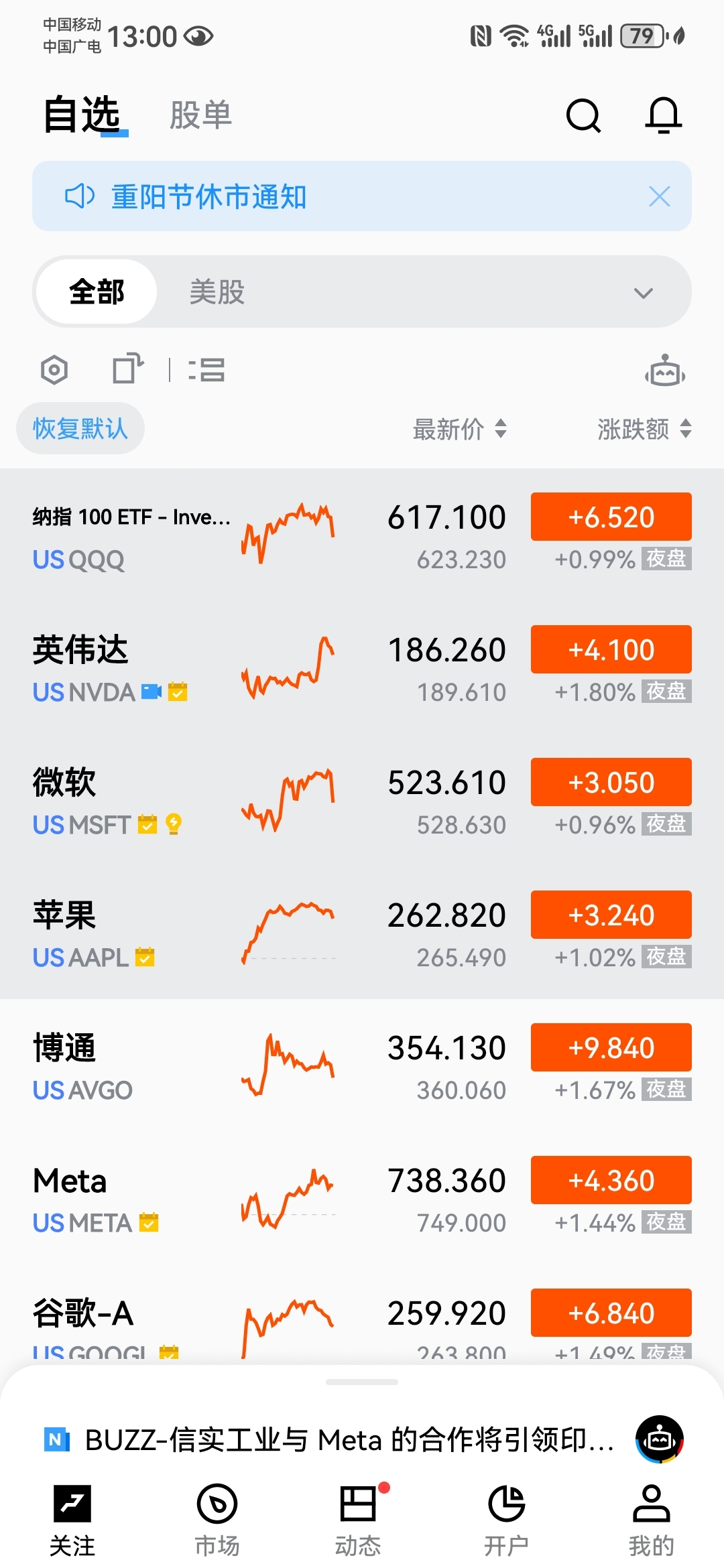Expand the watchlist group dropdown chevron

tap(643, 293)
